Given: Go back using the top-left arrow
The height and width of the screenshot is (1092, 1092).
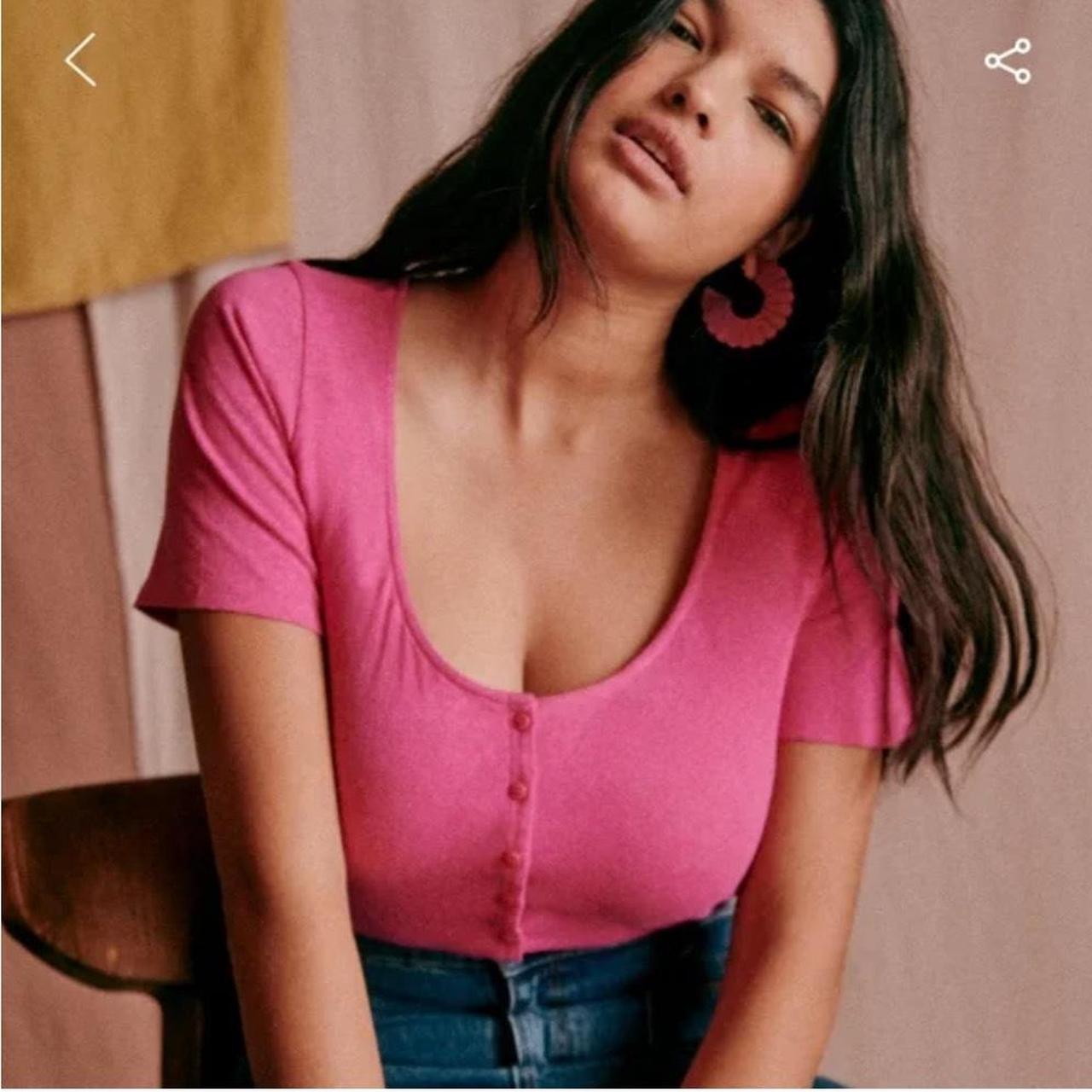Looking at the screenshot, I should point(80,60).
